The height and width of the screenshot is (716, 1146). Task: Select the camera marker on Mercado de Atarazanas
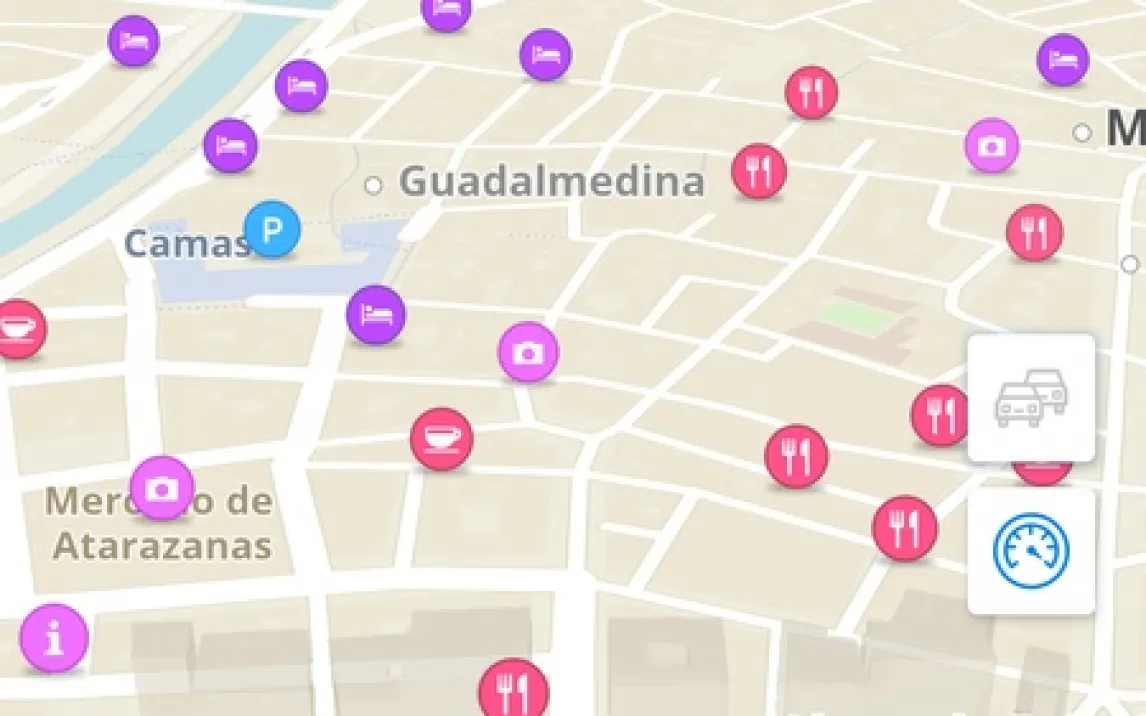click(162, 488)
